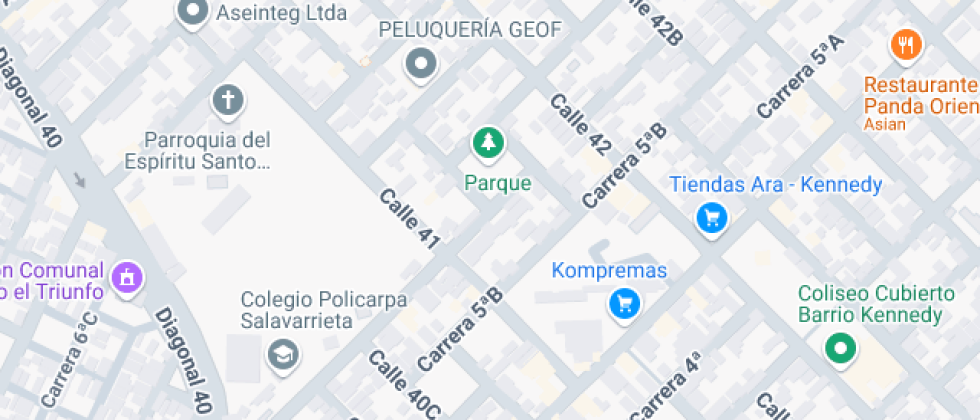The image size is (980, 420).
Task: Select the PELUQUERÍA GEOF location marker
Action: [x=421, y=65]
